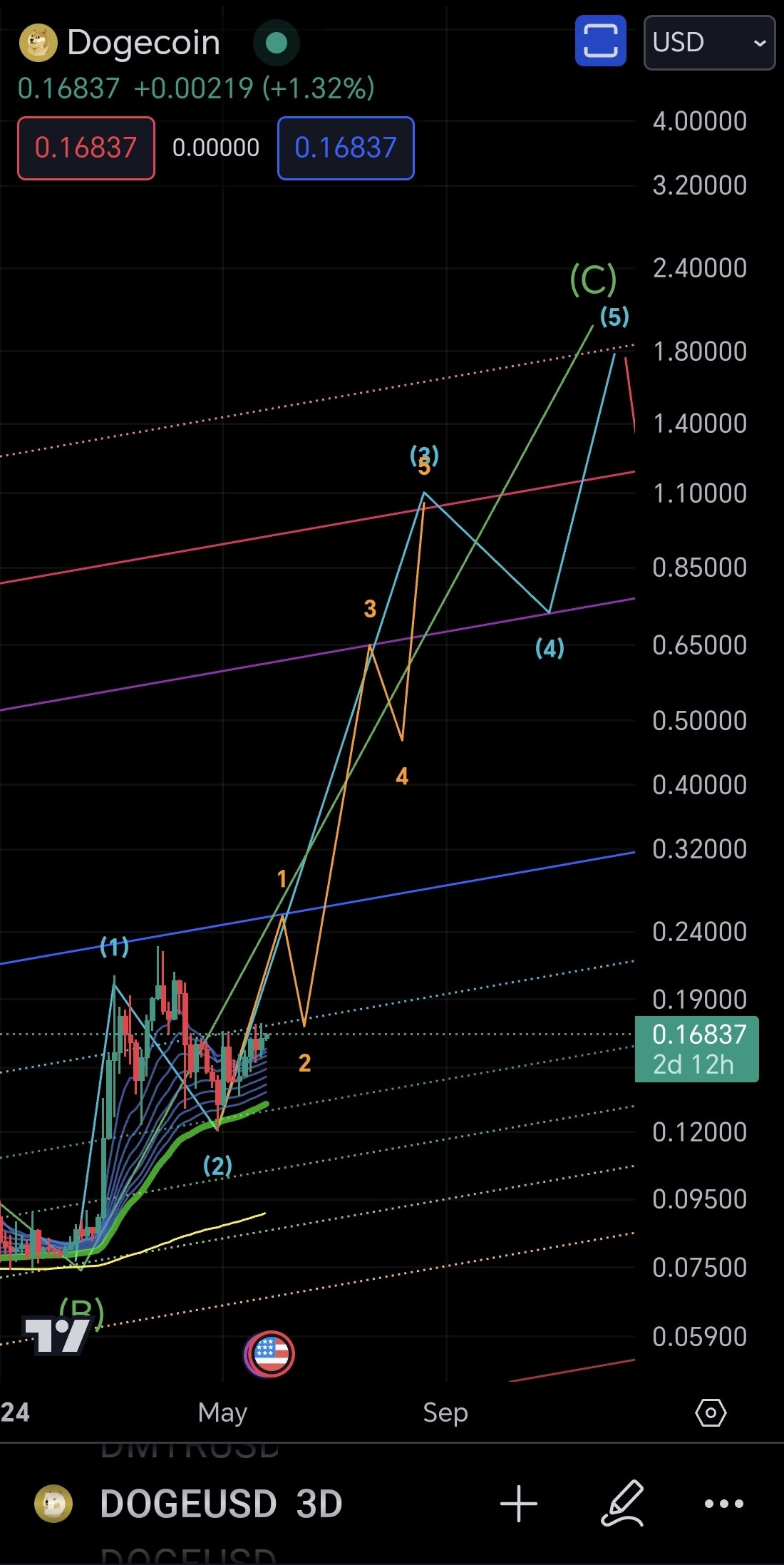Viewport: 784px width, 1565px height.
Task: Add a symbol with the plus icon
Action: coord(518,1504)
